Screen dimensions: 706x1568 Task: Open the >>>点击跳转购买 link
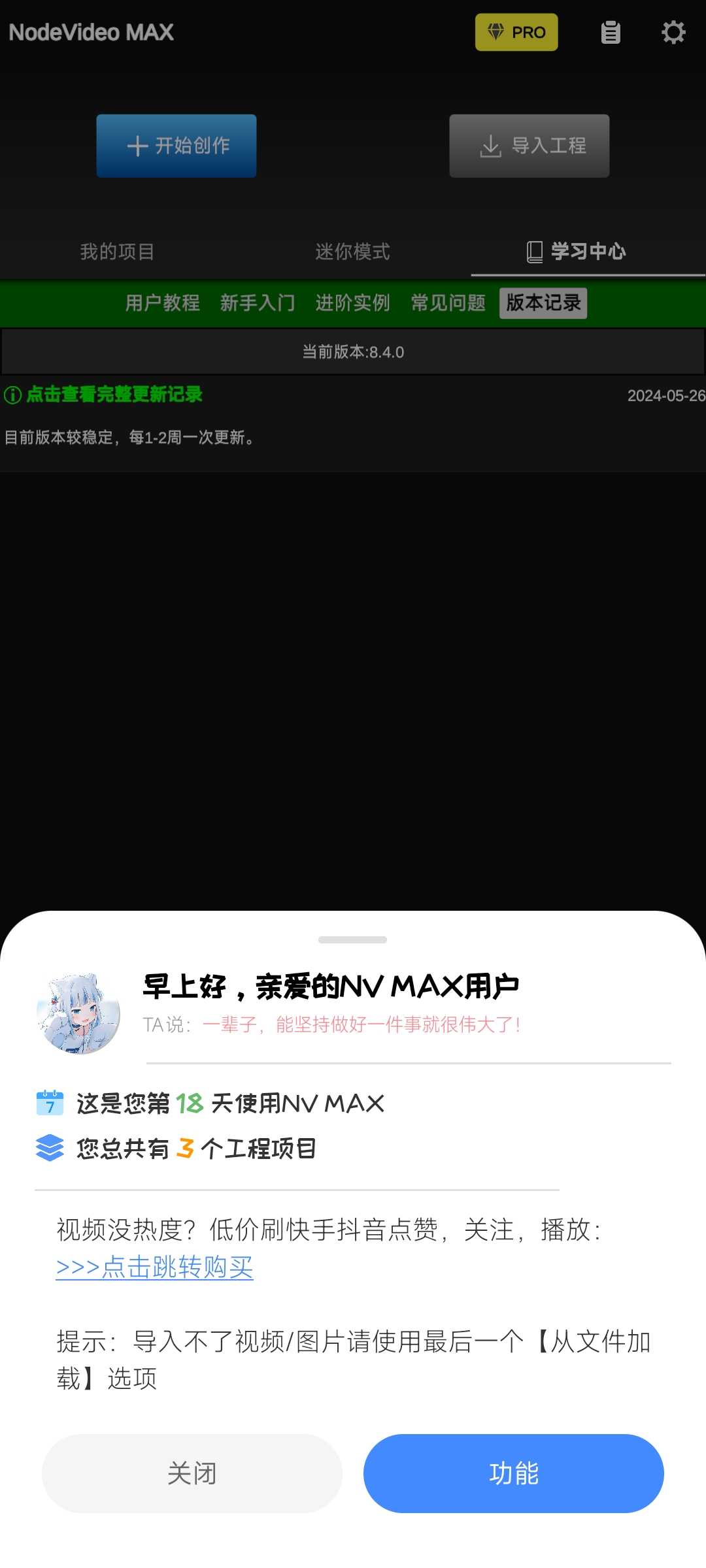155,1267
